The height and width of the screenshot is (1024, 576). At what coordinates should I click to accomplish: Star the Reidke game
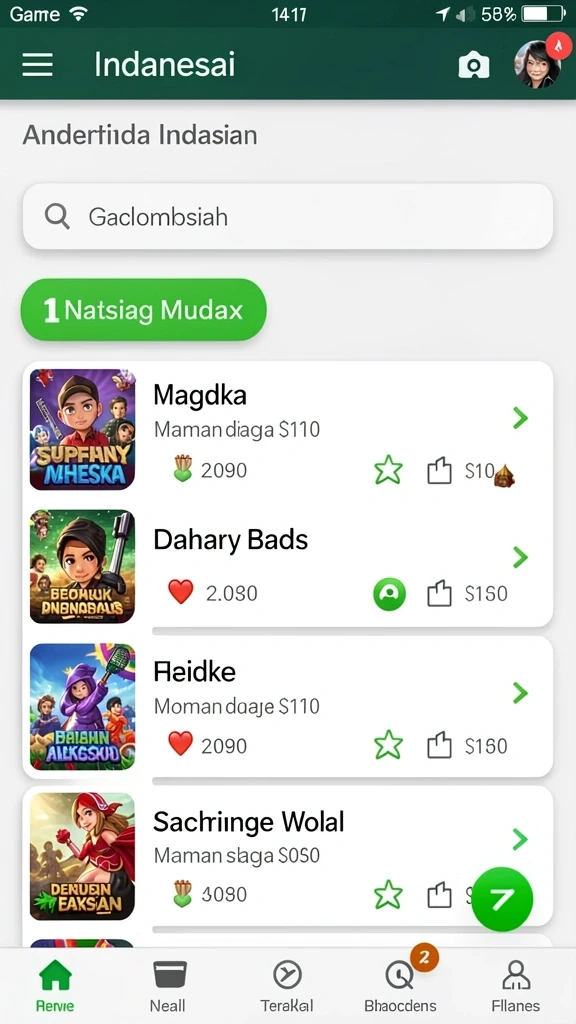388,746
